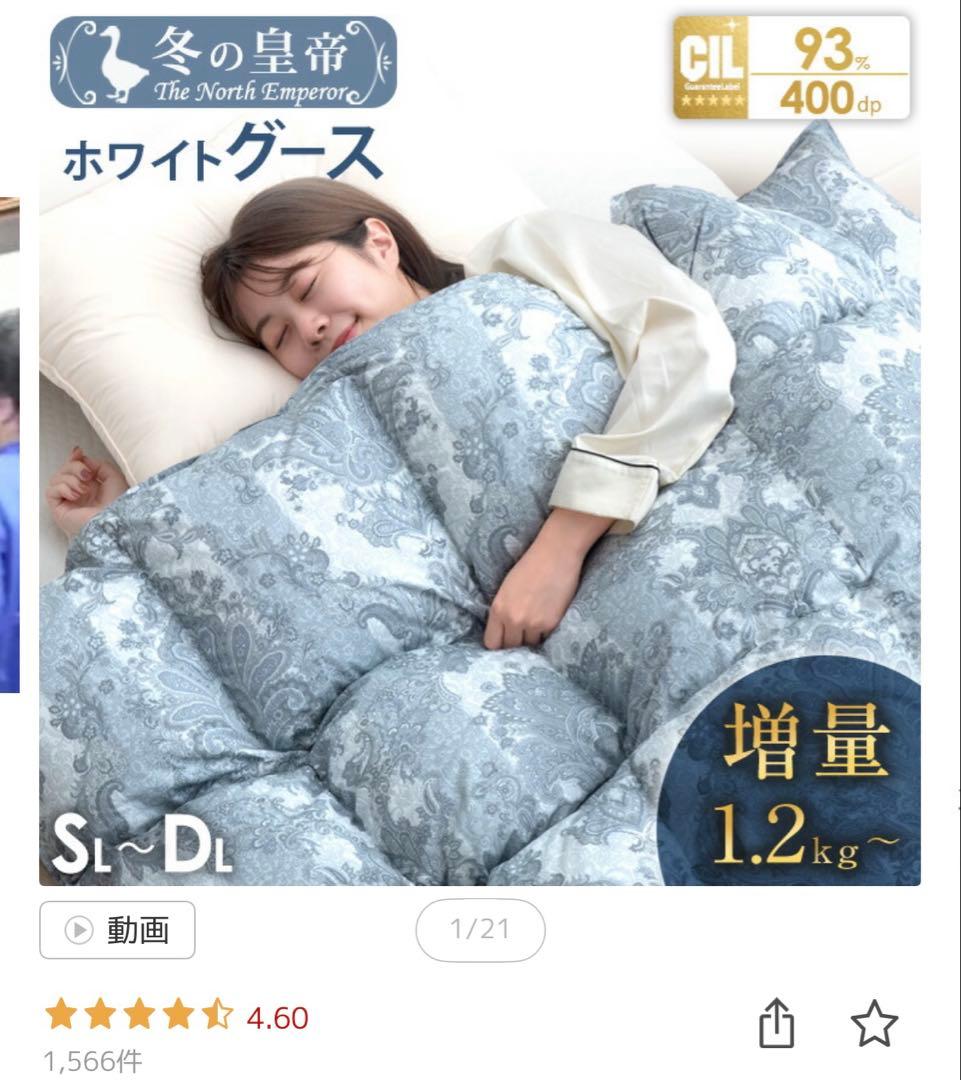This screenshot has height=1080, width=961.
Task: Open the 1/21 image carousel indicator
Action: (481, 930)
